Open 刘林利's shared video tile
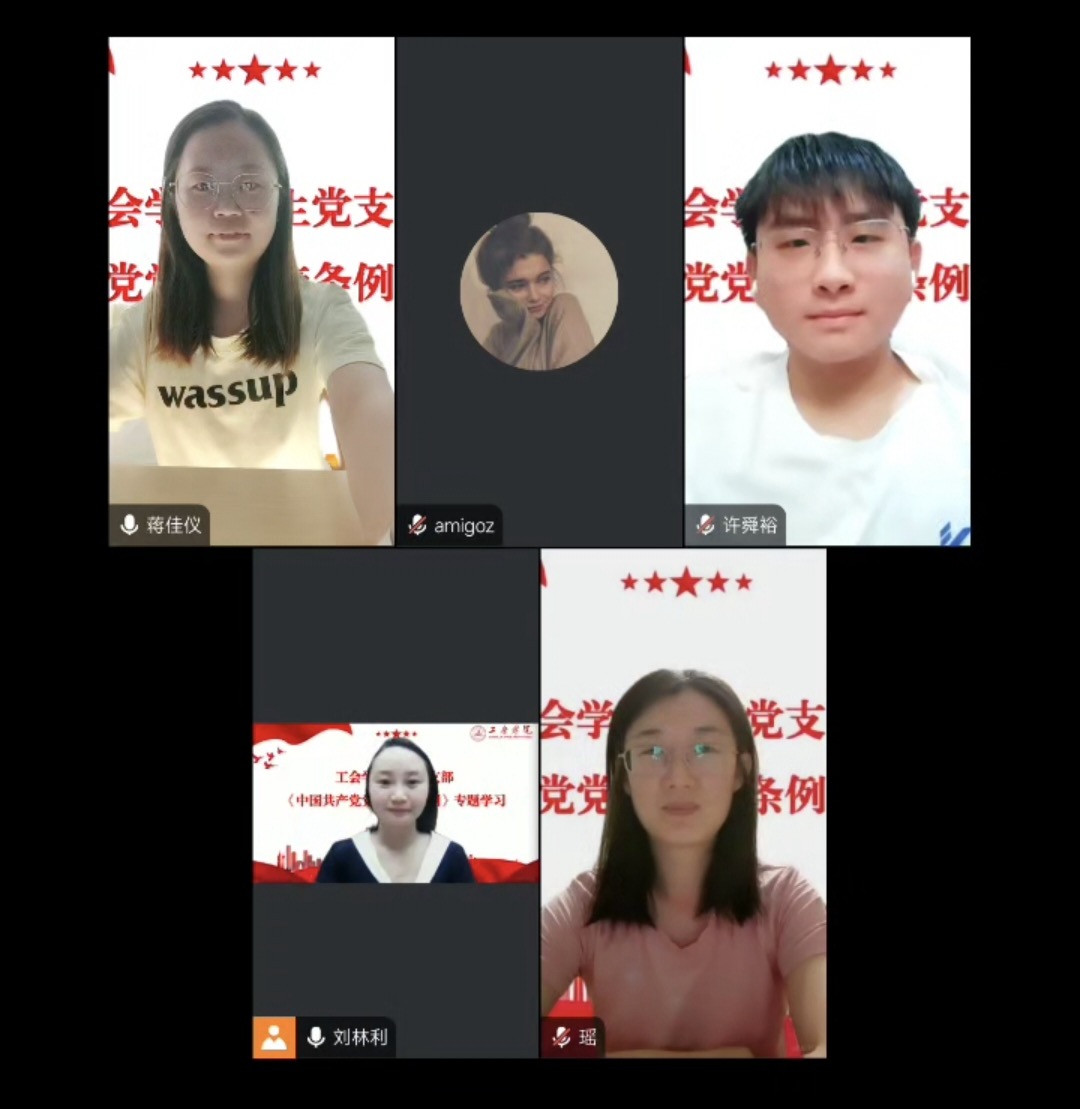 pos(395,803)
